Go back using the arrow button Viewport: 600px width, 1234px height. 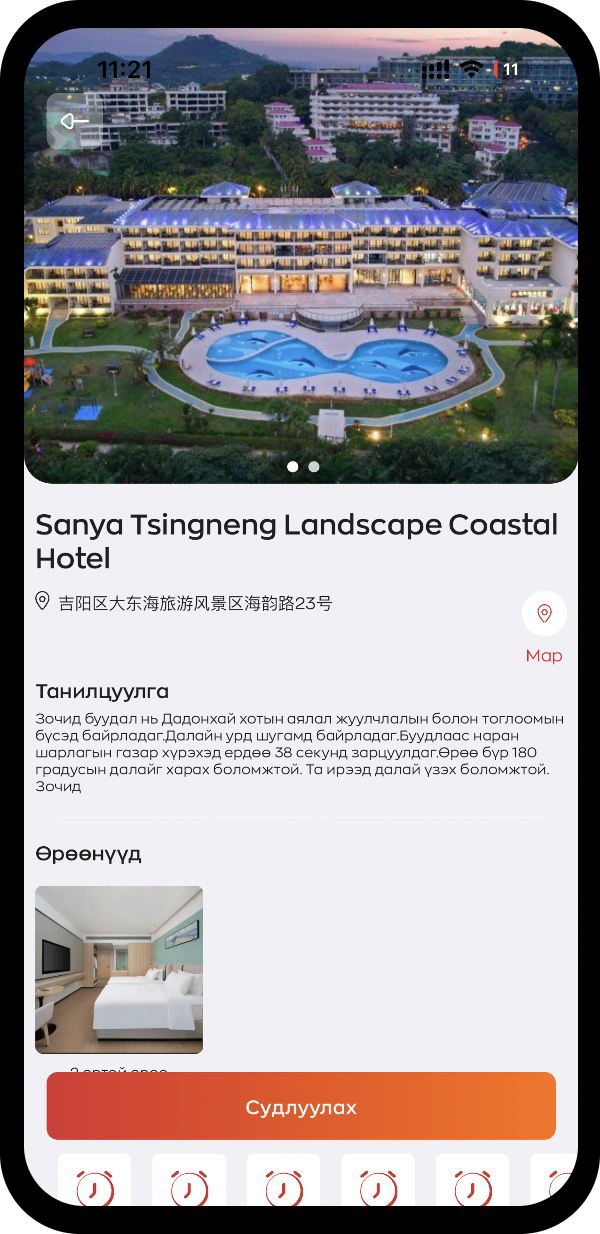[75, 121]
